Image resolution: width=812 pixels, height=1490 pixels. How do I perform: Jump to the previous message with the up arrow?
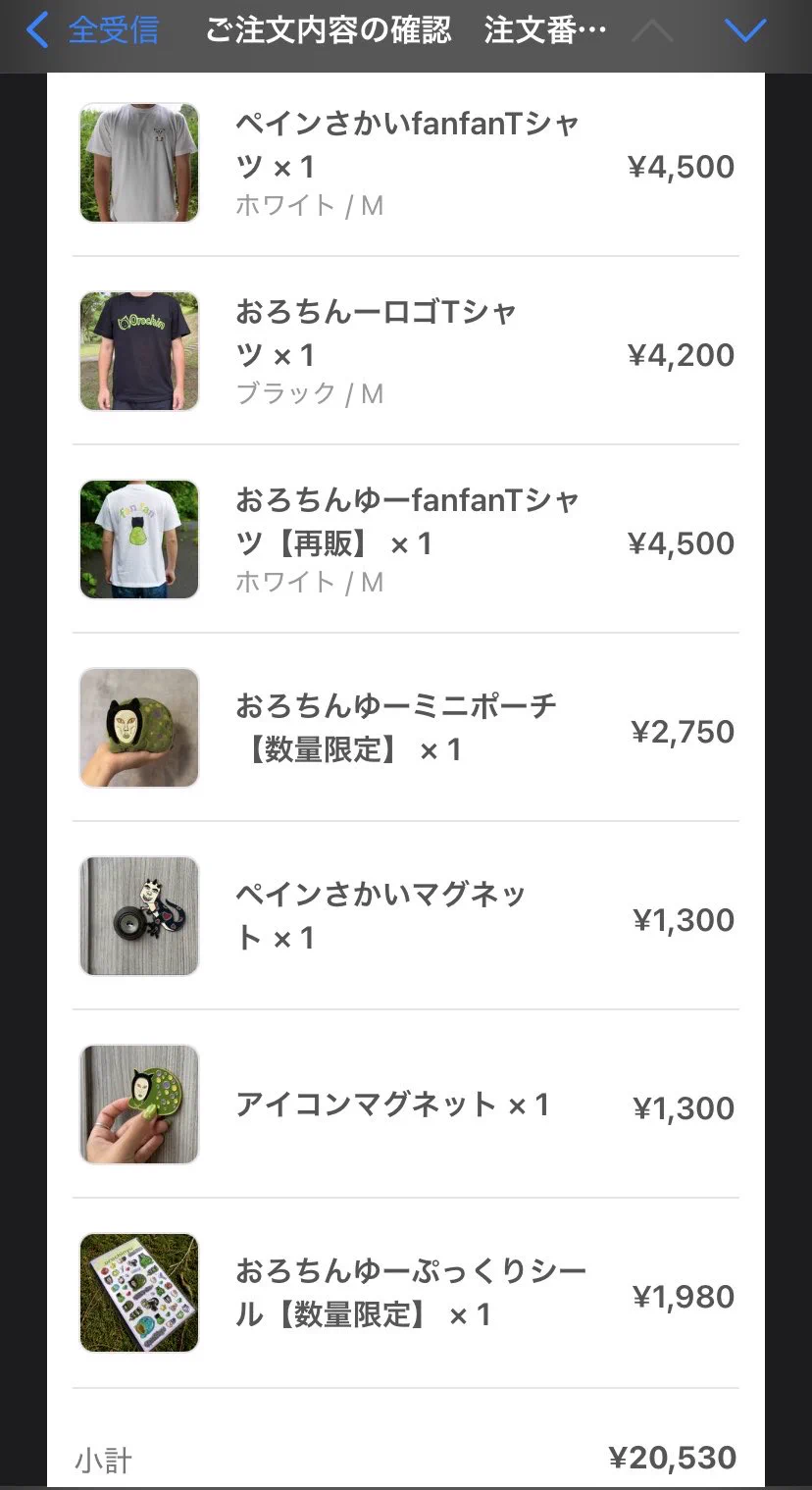[x=653, y=30]
